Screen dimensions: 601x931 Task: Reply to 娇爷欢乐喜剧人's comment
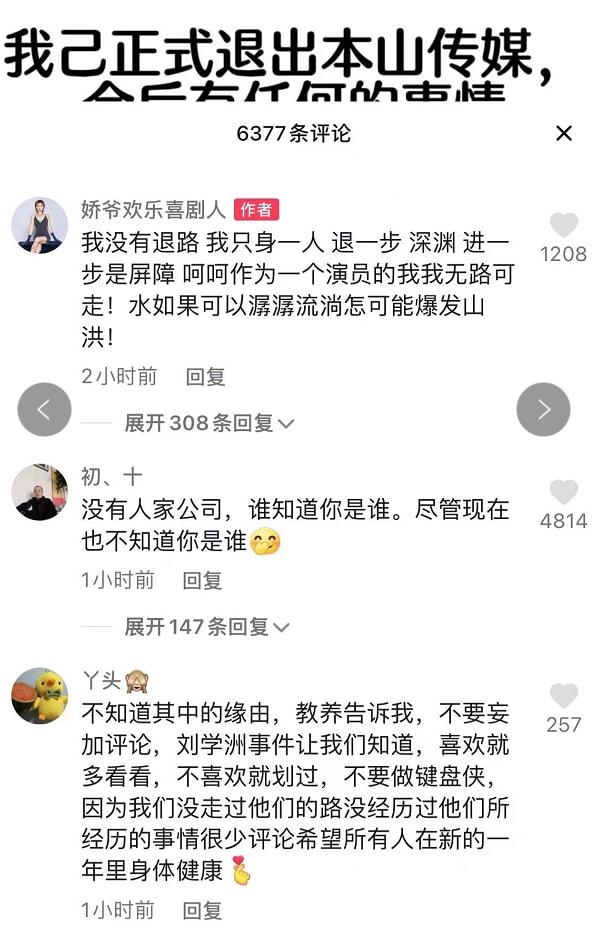tap(206, 377)
